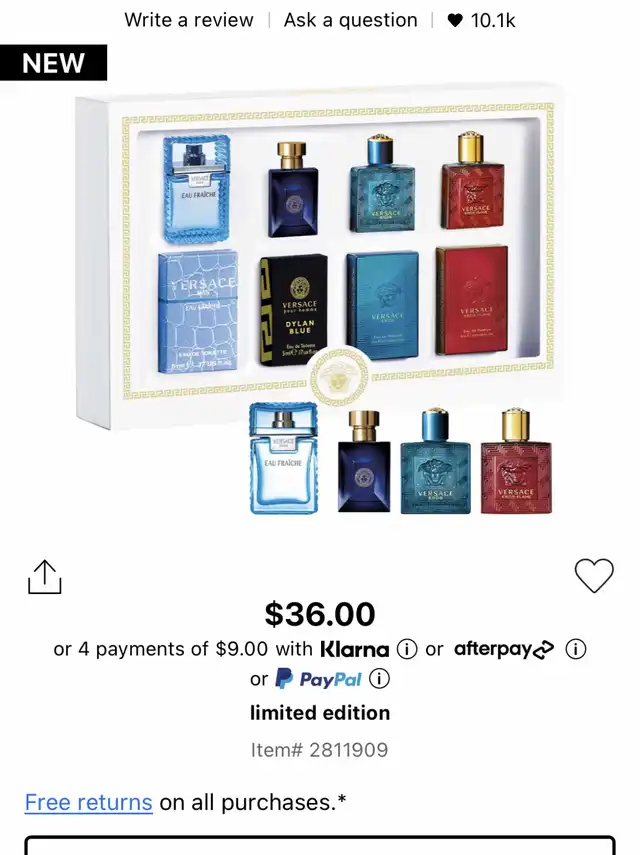View the Versace product image
The width and height of the screenshot is (640, 855).
320,300
